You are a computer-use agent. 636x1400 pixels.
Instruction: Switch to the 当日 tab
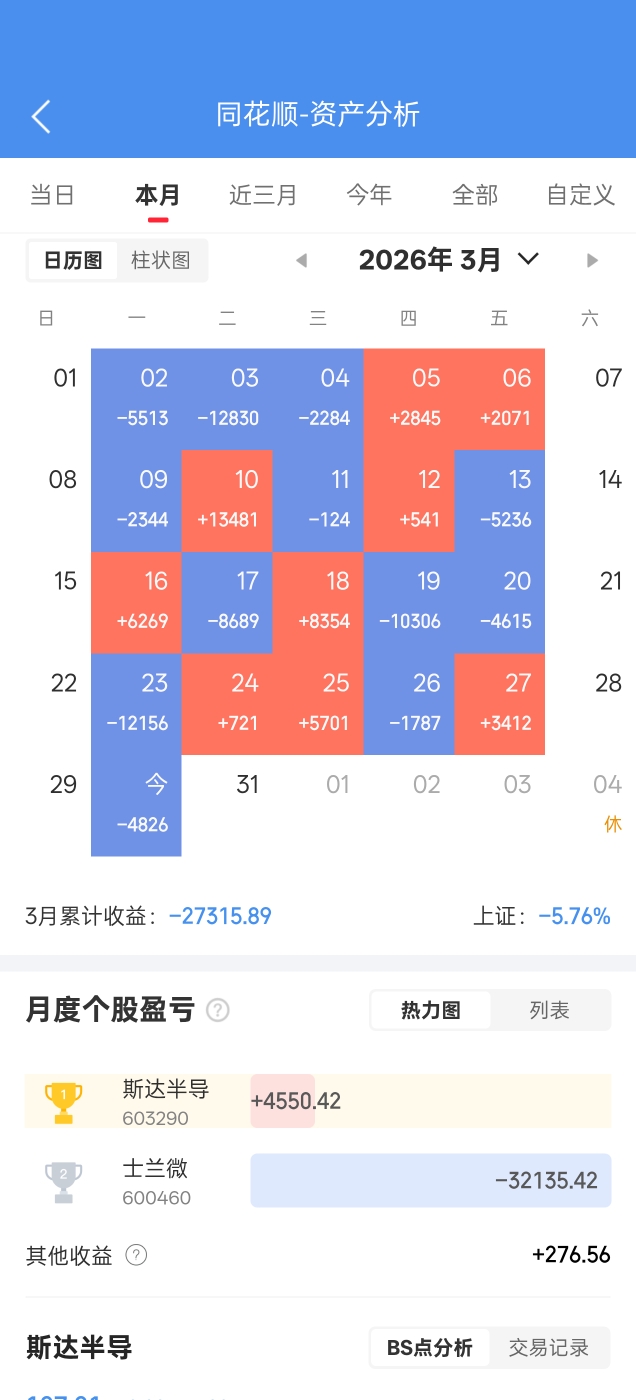(52, 195)
